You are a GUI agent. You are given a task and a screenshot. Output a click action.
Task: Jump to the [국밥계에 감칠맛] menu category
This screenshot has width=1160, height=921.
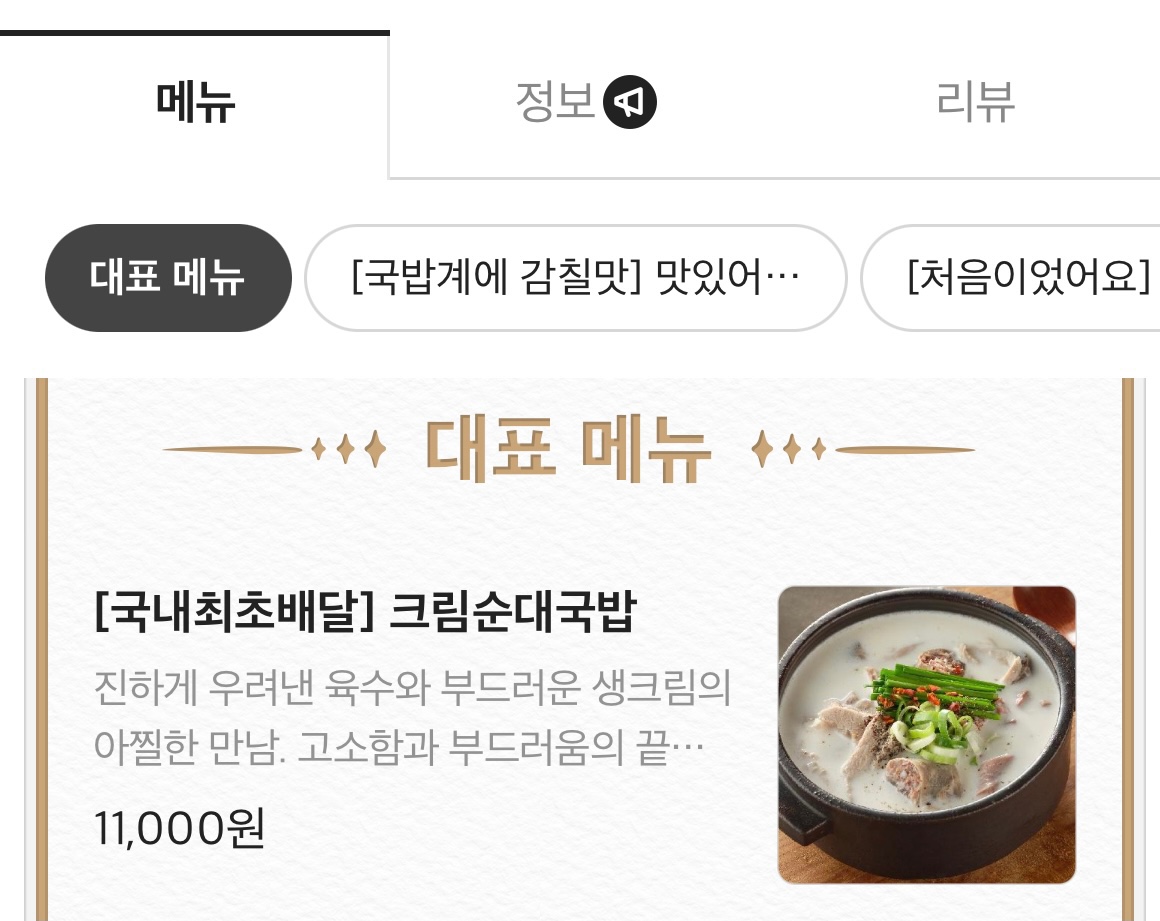tap(575, 278)
